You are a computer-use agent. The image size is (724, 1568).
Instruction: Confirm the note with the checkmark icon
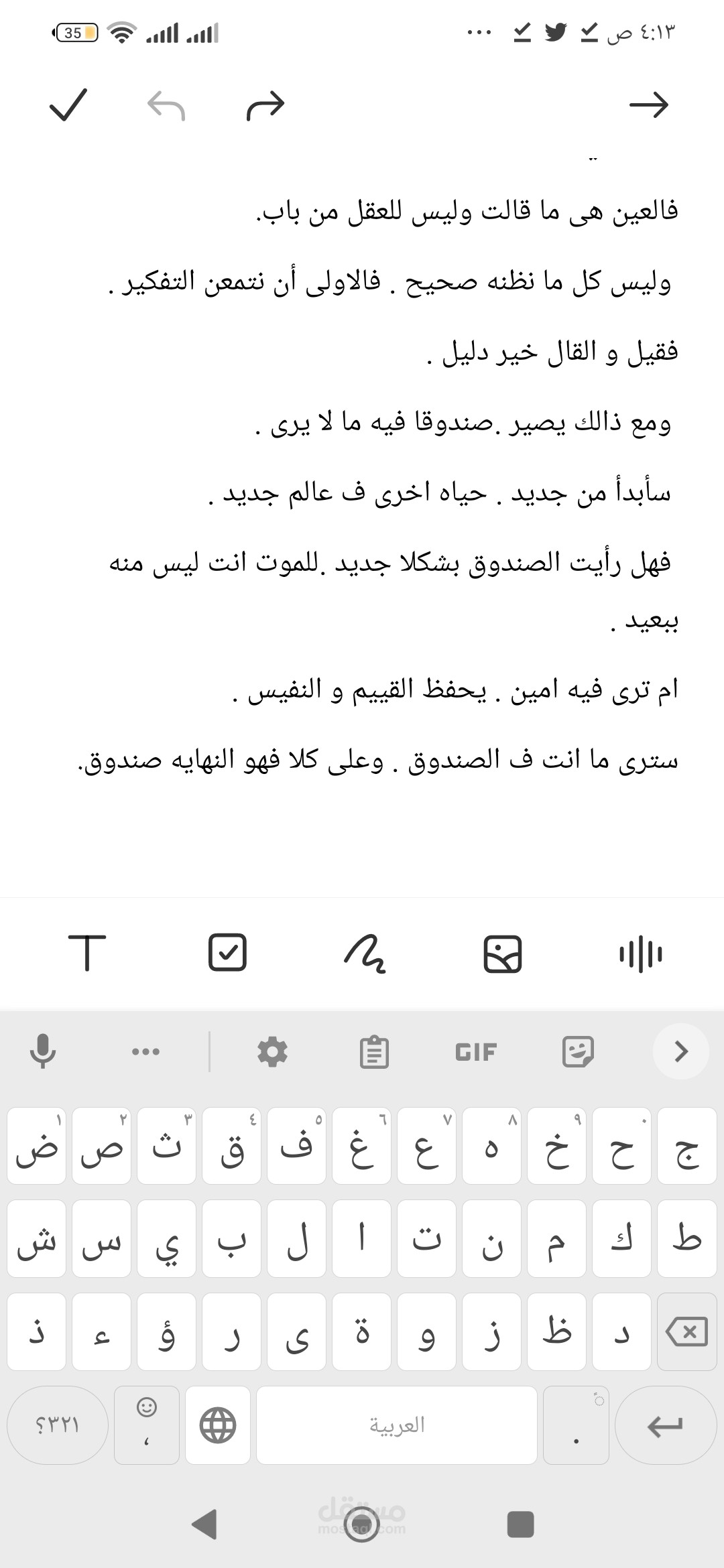[68, 105]
